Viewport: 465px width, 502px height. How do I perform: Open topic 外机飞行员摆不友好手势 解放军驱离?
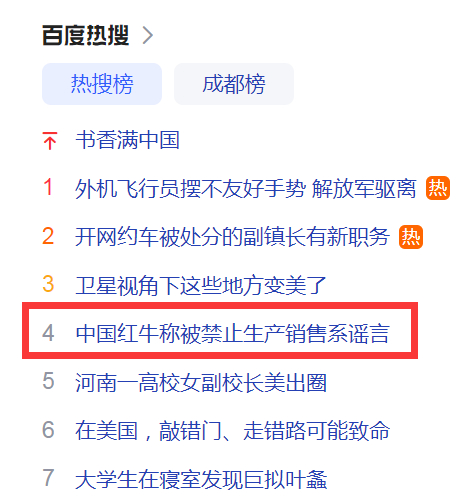(246, 189)
